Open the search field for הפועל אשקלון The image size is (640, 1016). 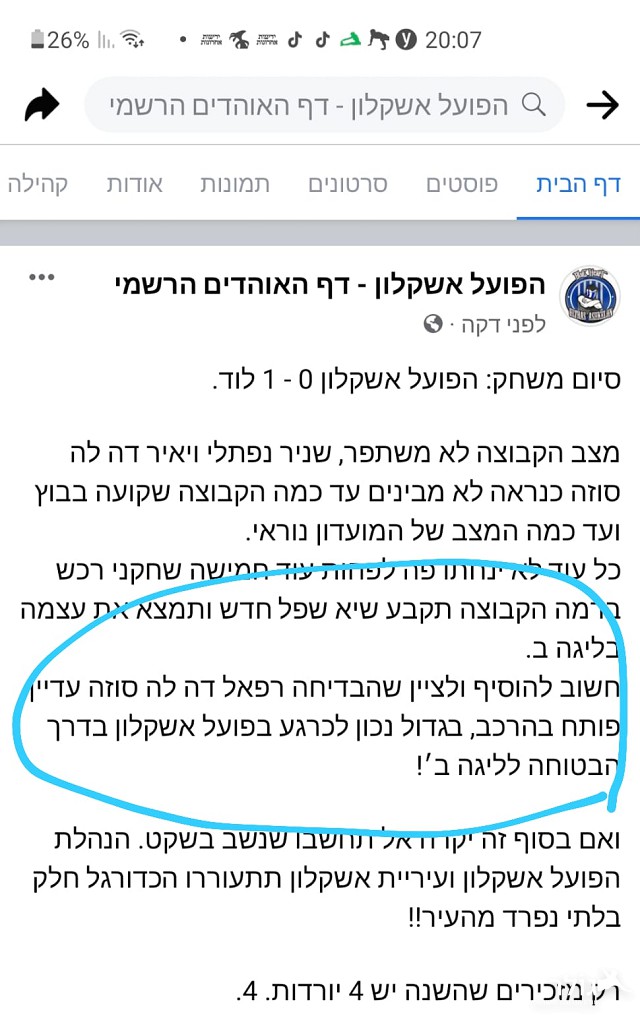[325, 105]
